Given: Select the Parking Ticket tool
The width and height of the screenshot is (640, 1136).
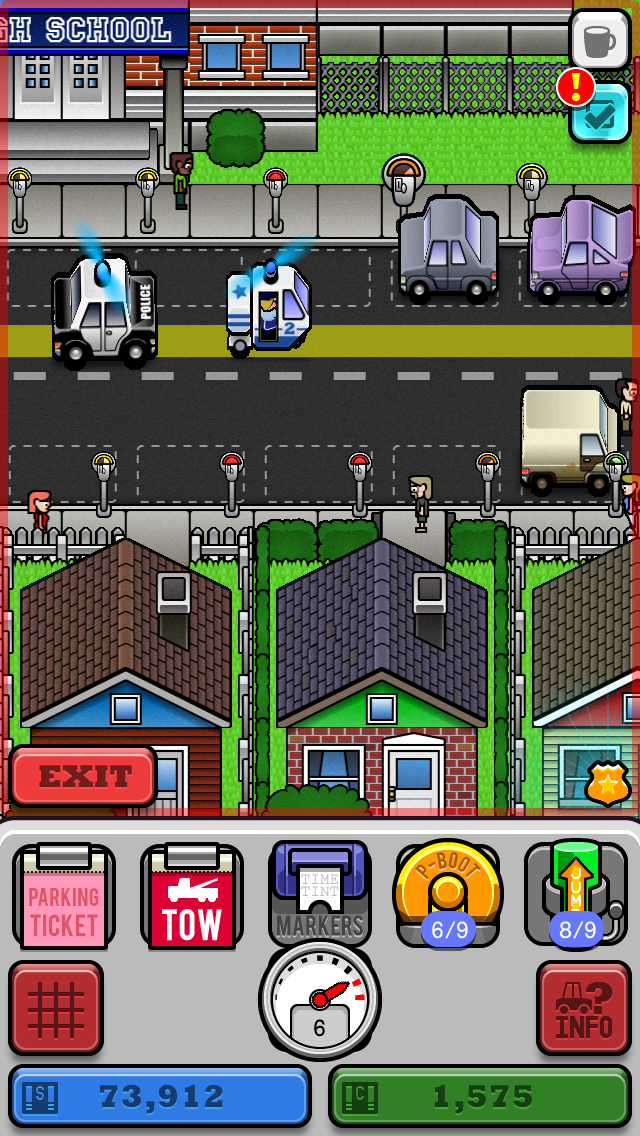Looking at the screenshot, I should coord(64,897).
